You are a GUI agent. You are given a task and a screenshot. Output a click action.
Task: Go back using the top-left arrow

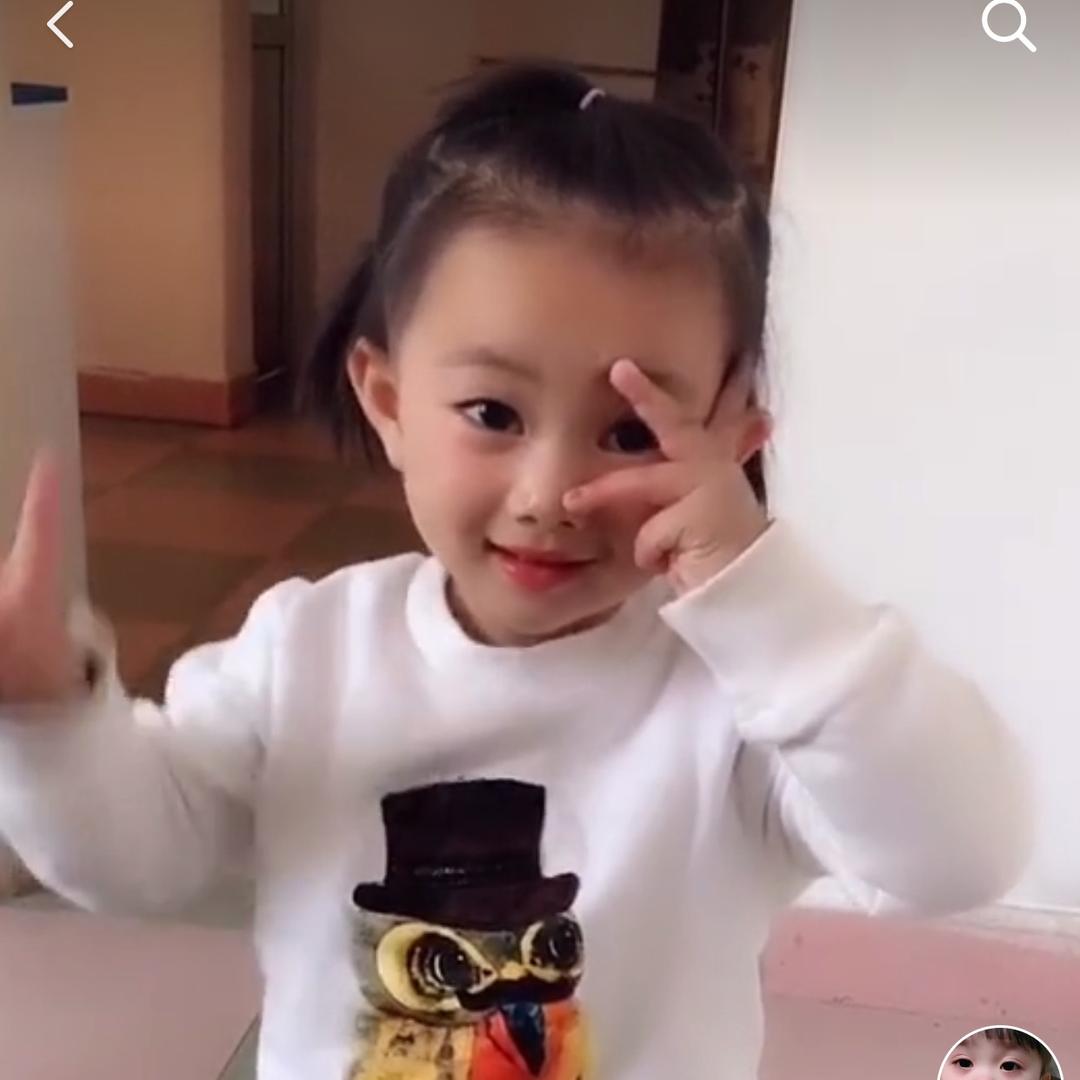point(60,24)
